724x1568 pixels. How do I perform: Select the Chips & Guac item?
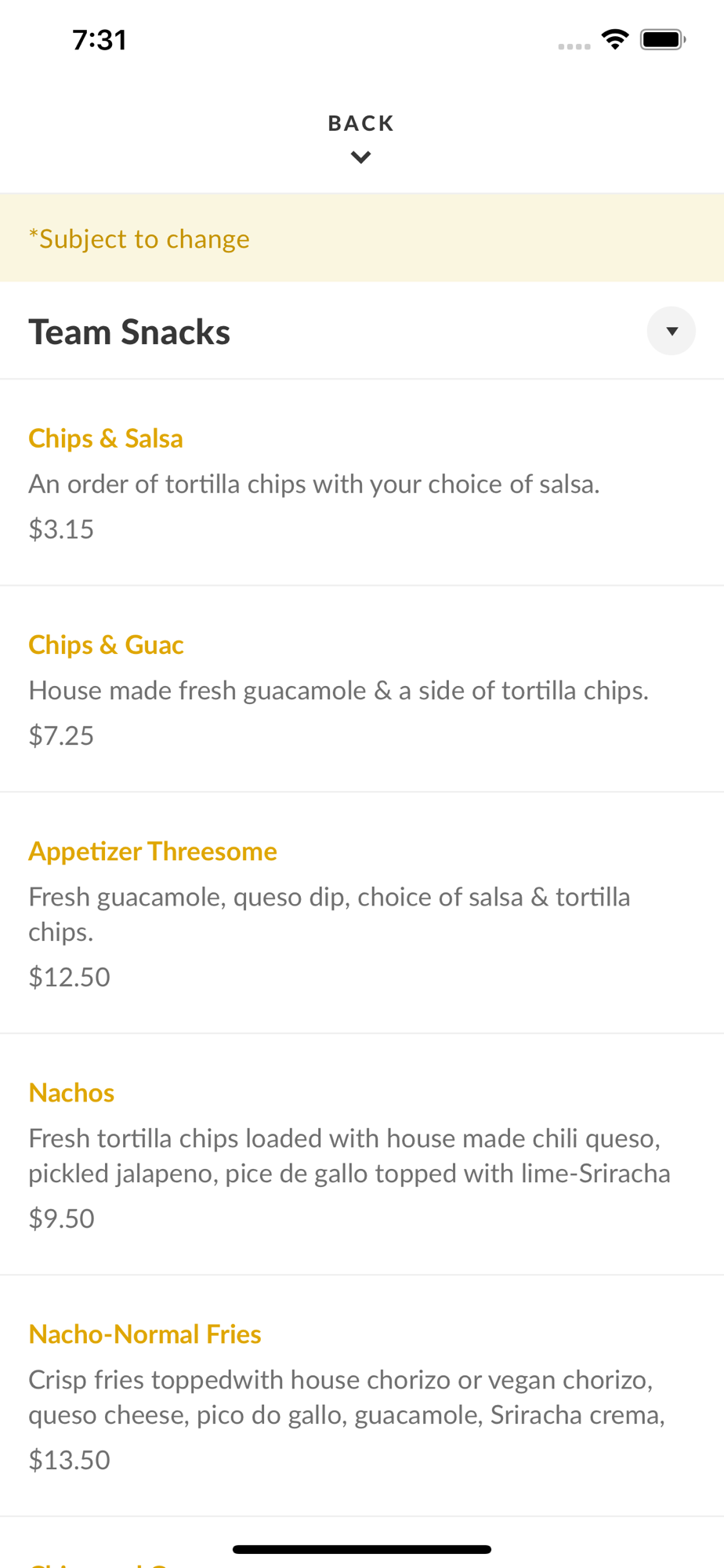[x=362, y=689]
